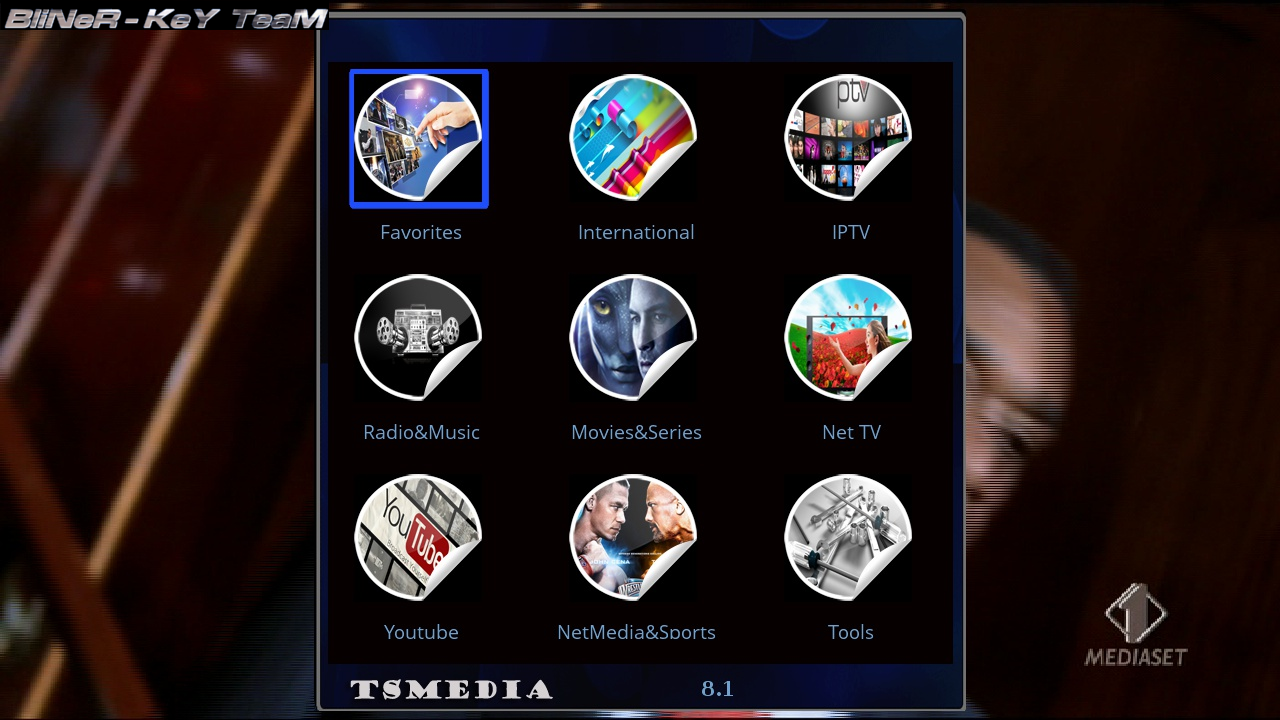
Task: Select the International category
Action: pos(634,139)
